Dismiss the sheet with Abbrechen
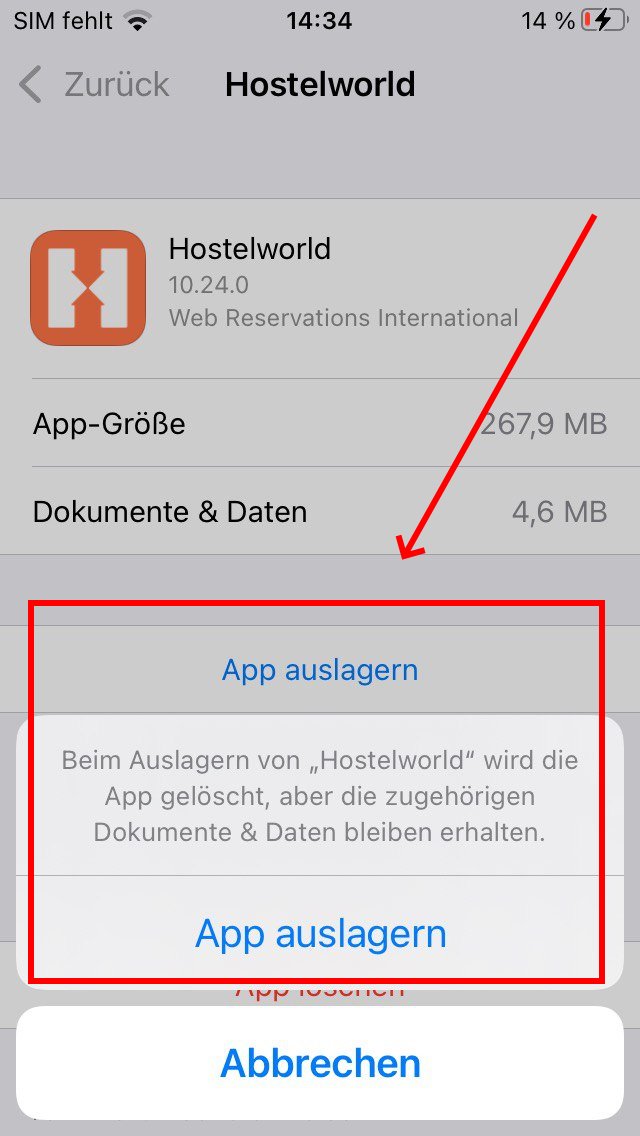The image size is (640, 1136). [320, 1063]
